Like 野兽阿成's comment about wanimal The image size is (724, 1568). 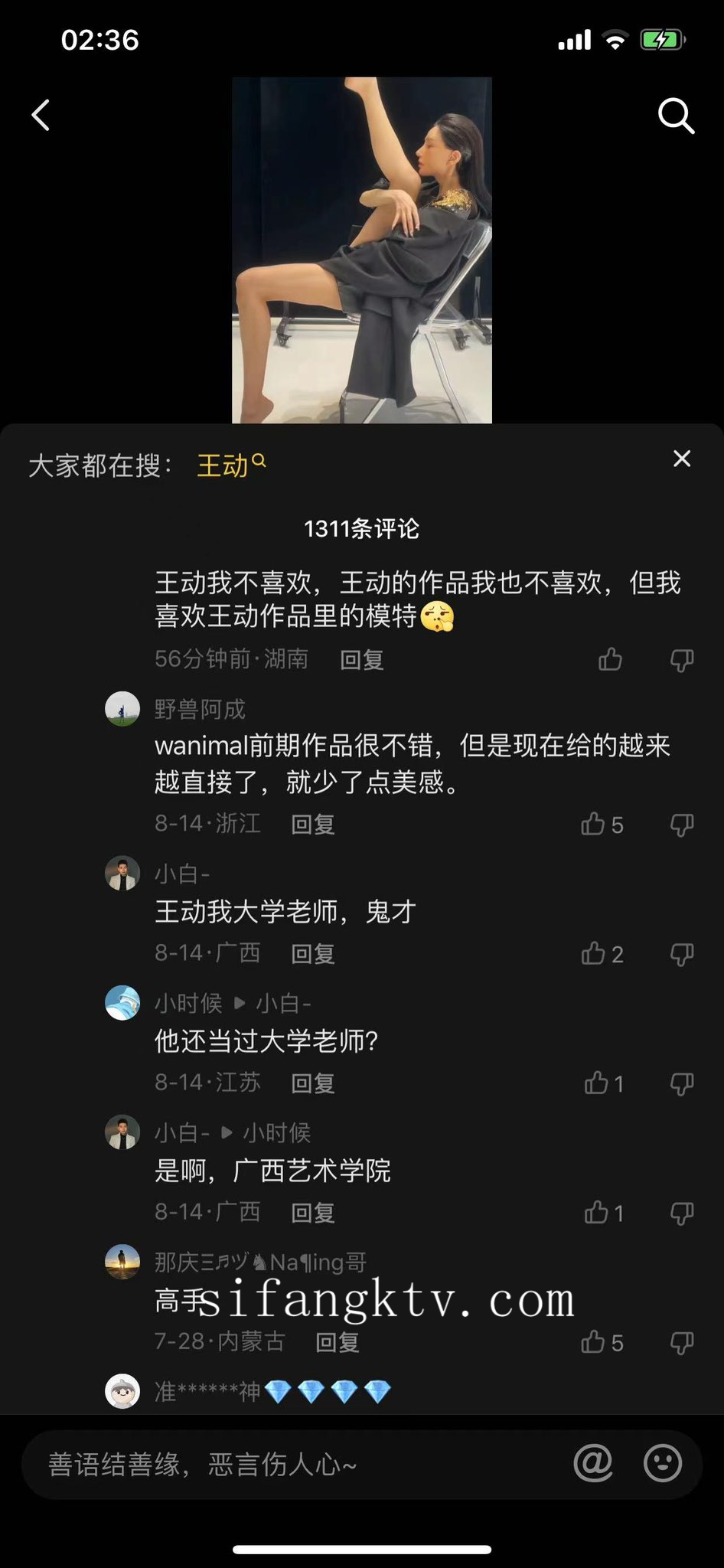(x=594, y=824)
